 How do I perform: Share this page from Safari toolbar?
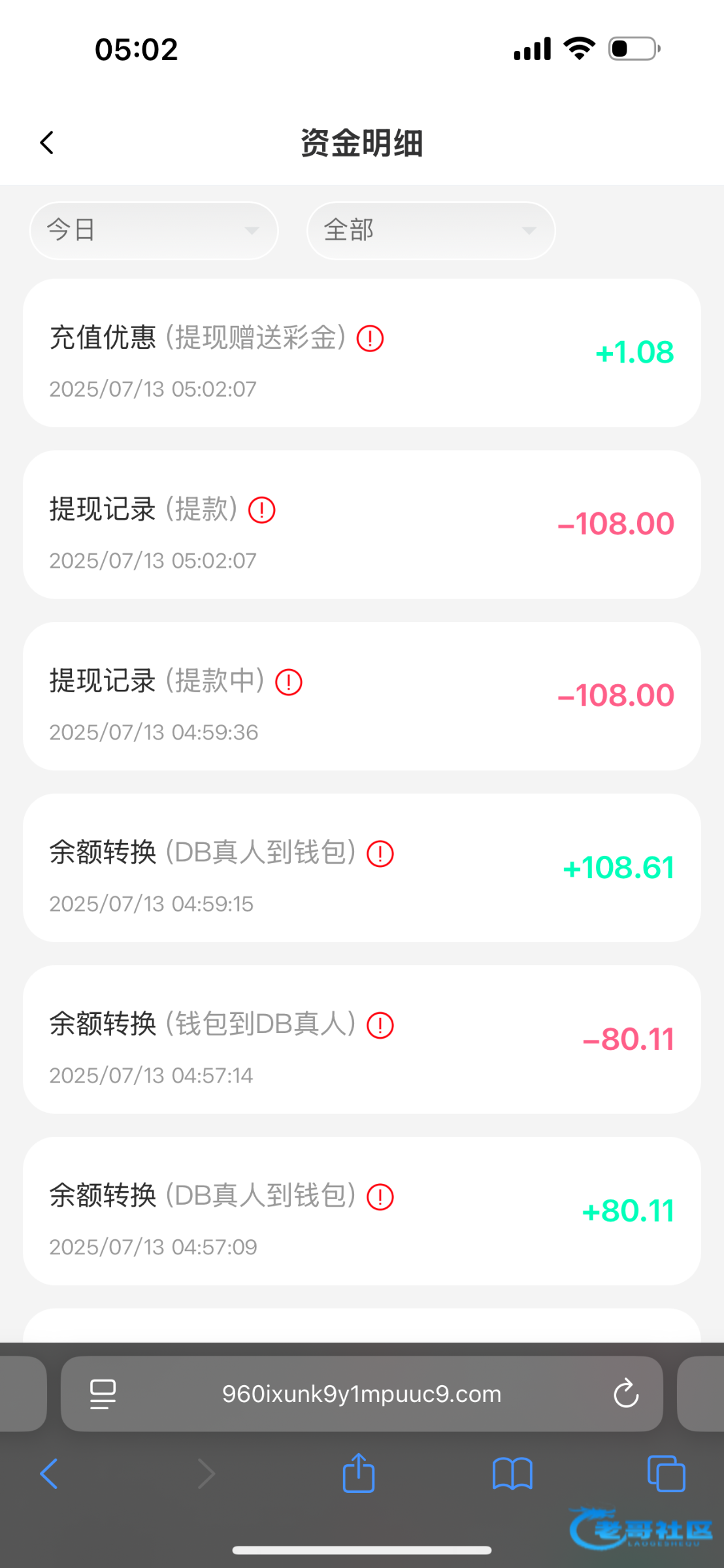pyautogui.click(x=359, y=1473)
